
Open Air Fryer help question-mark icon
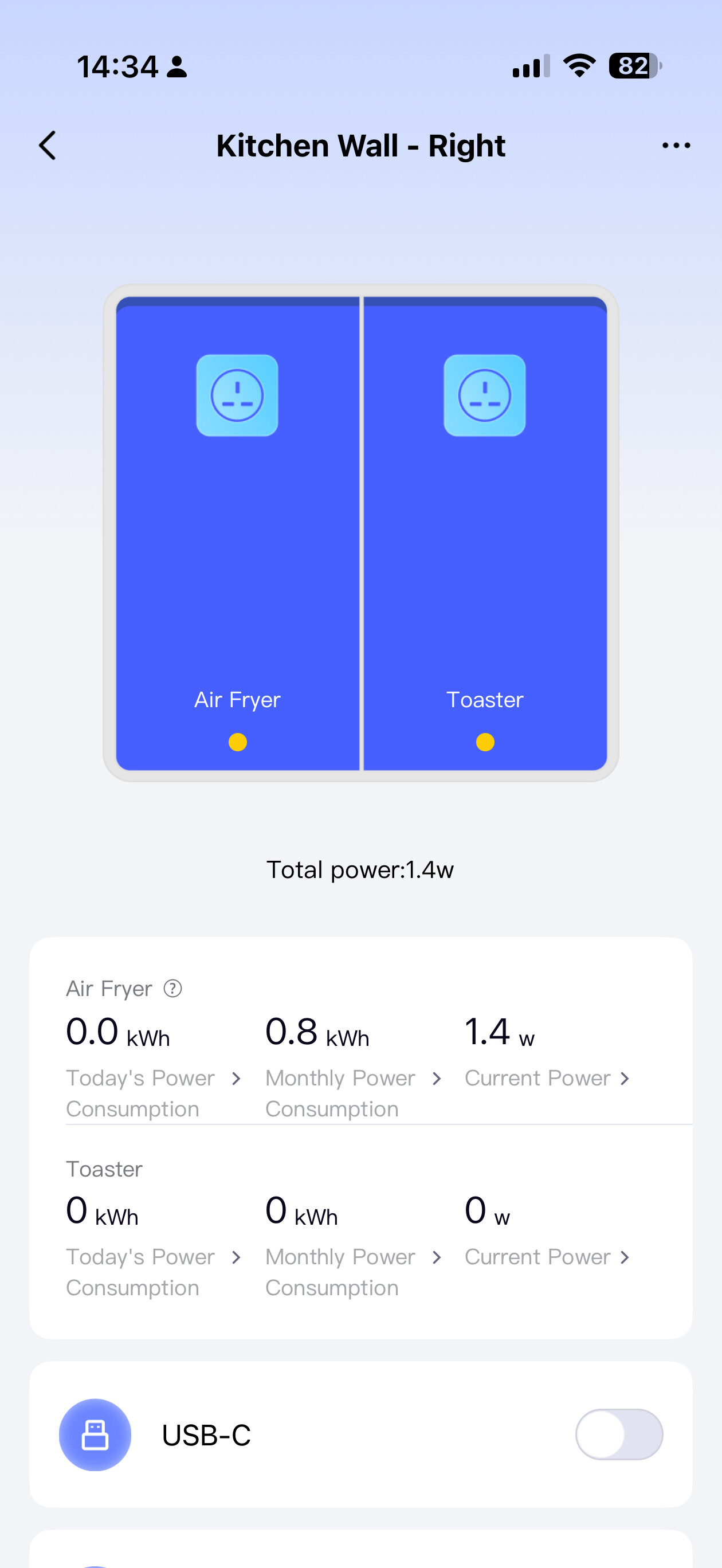[x=173, y=988]
